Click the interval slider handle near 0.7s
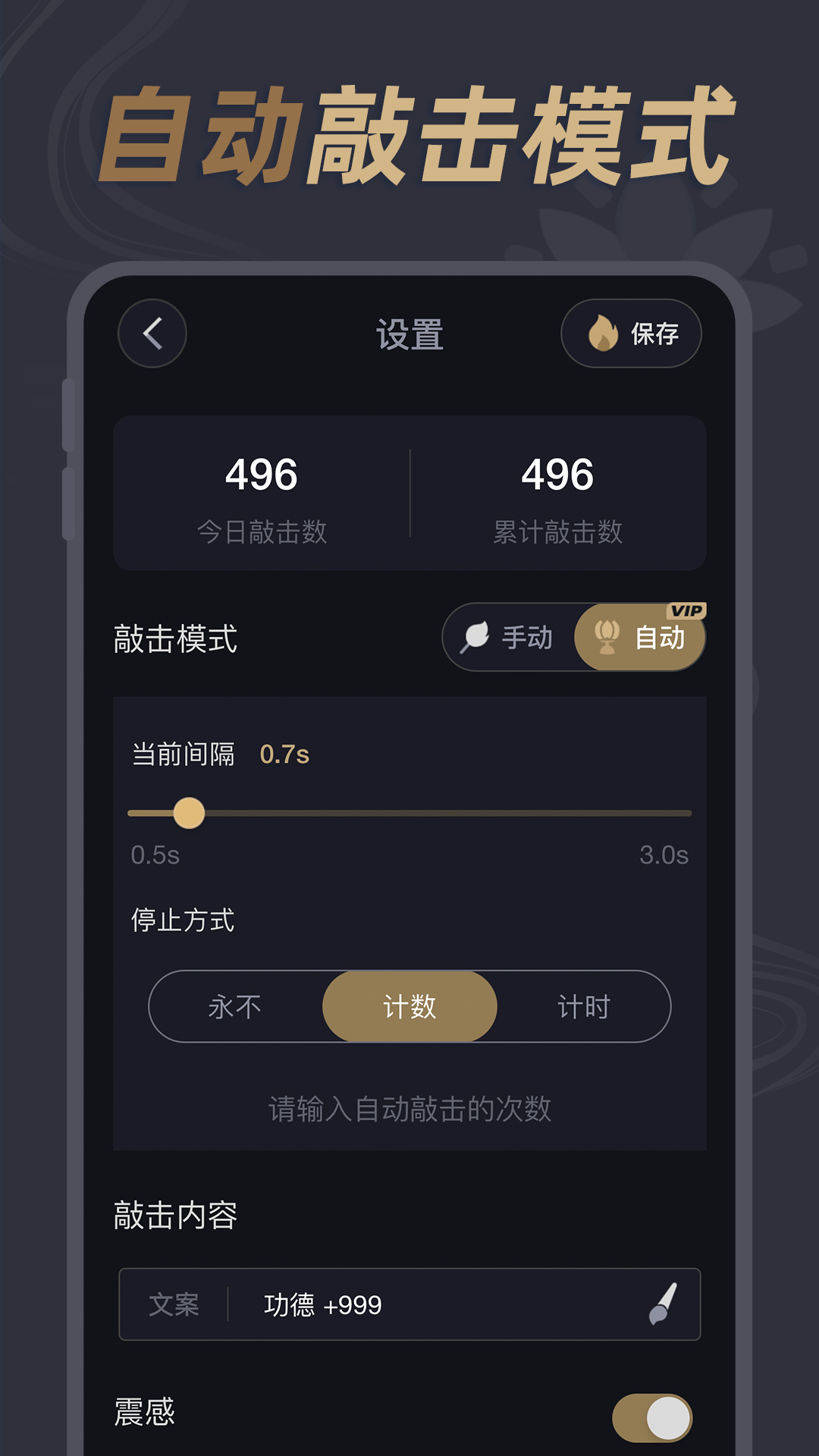Viewport: 819px width, 1456px height. pyautogui.click(x=190, y=813)
